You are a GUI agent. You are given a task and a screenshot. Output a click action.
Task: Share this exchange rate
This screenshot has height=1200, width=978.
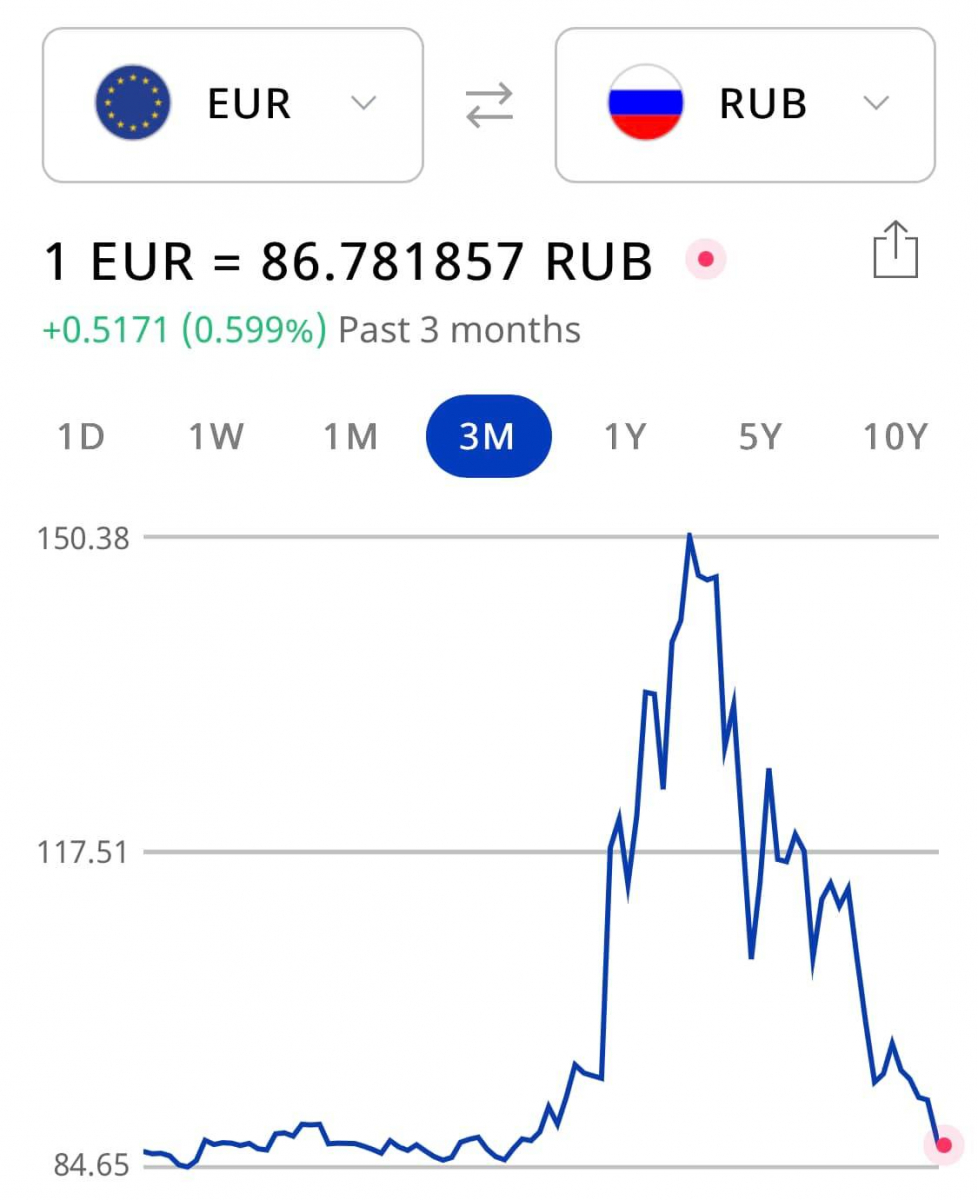tap(895, 251)
